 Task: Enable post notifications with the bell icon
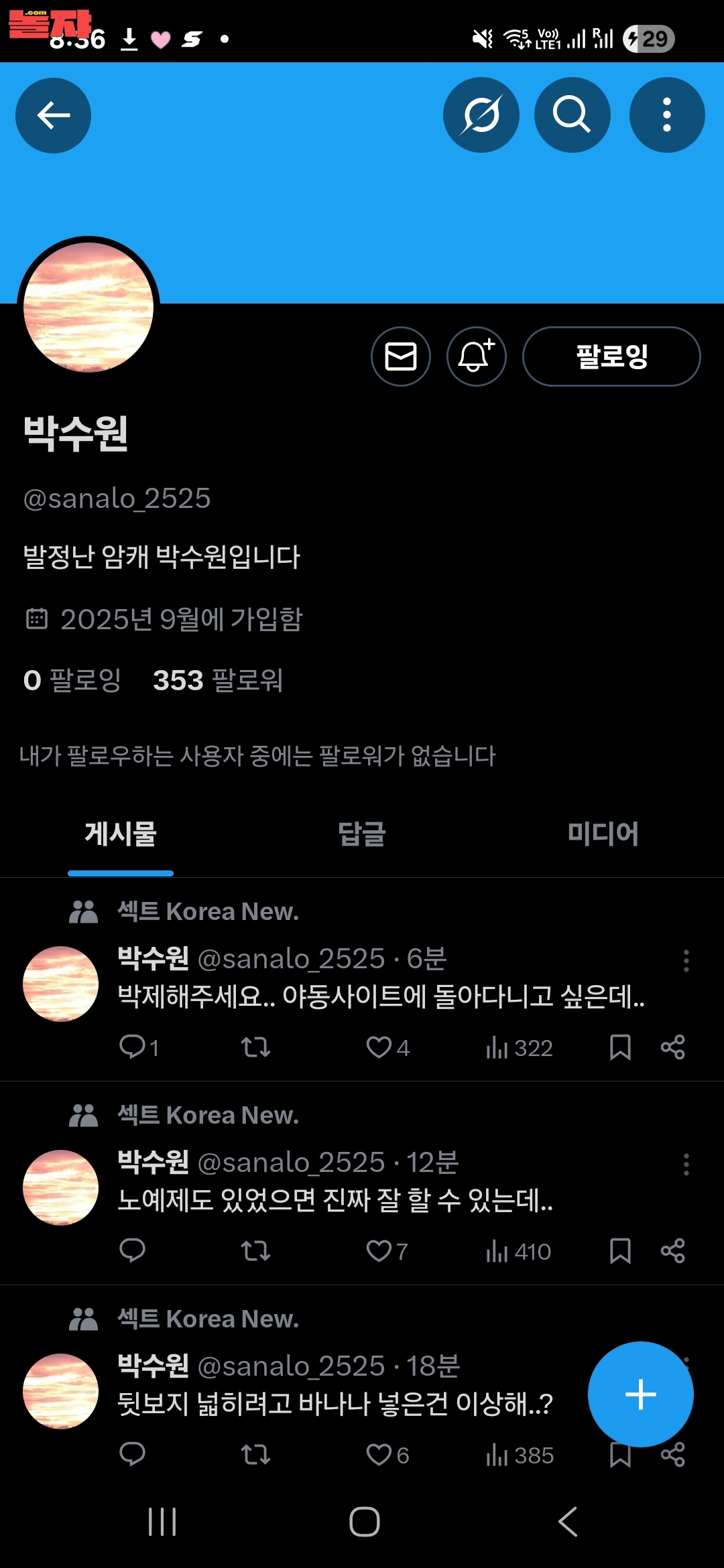click(476, 356)
